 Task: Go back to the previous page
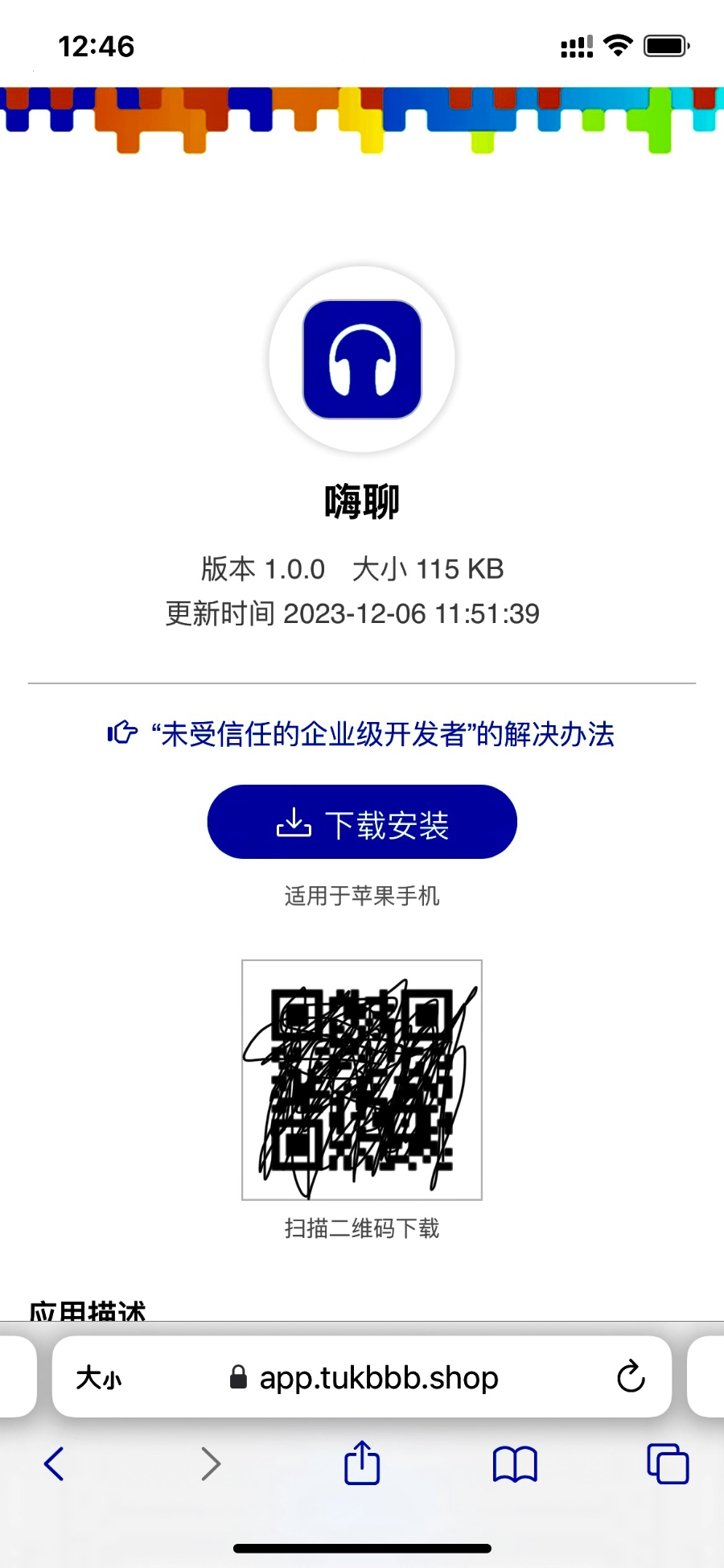click(54, 1463)
